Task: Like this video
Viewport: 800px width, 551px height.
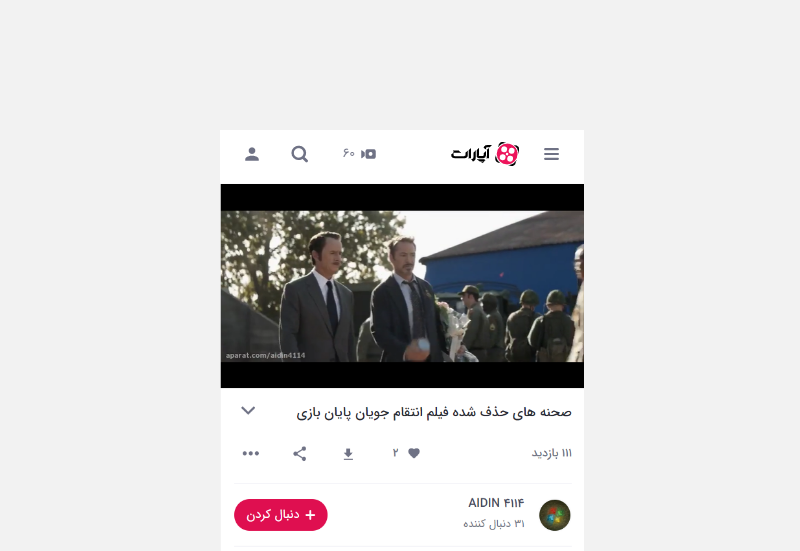Action: [x=413, y=453]
